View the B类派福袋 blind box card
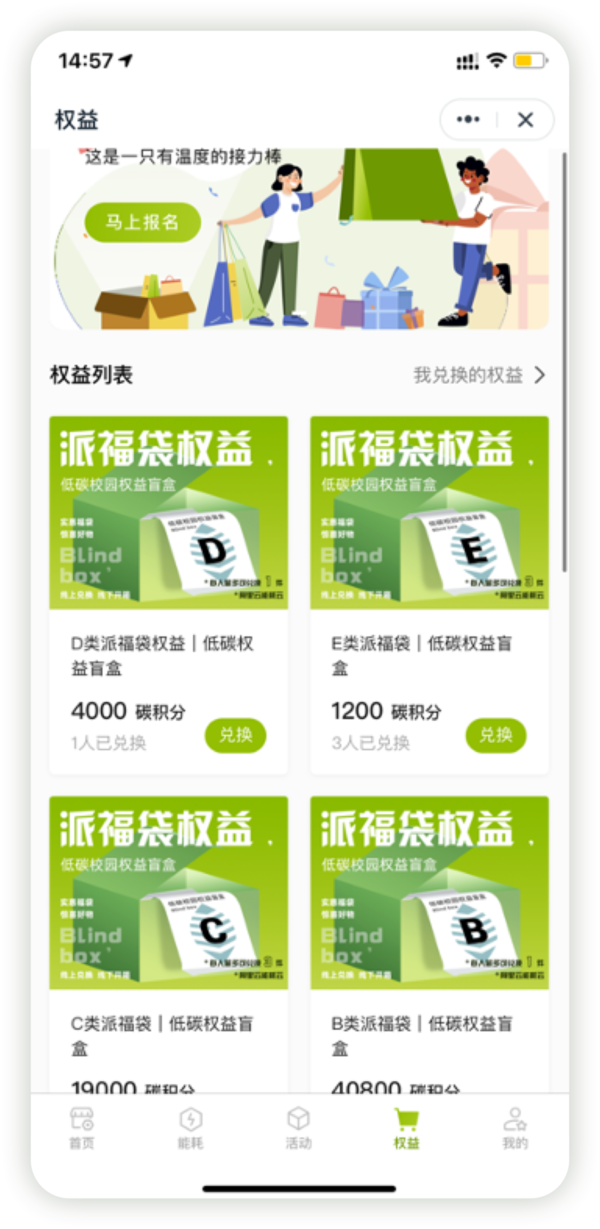 tap(429, 893)
